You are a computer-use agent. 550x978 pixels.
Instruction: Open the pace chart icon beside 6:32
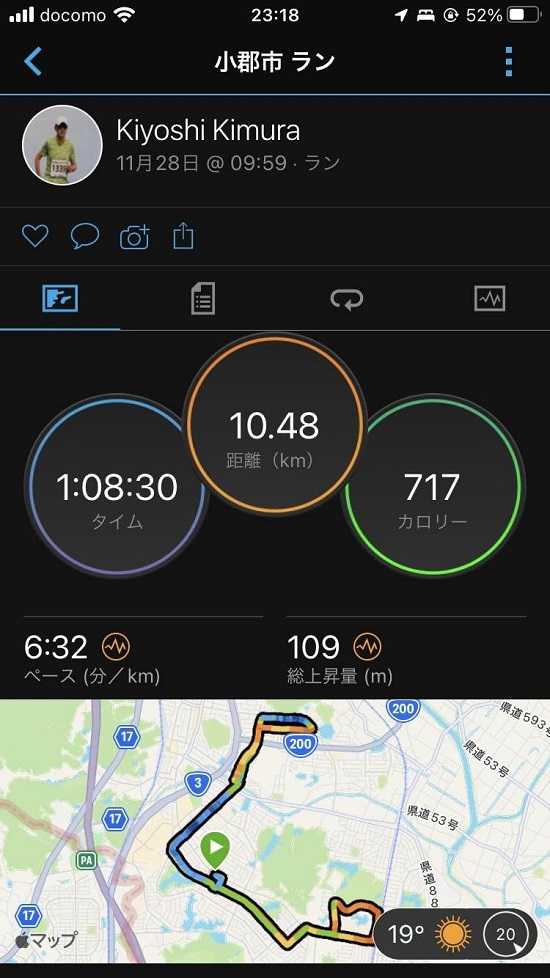tap(116, 647)
